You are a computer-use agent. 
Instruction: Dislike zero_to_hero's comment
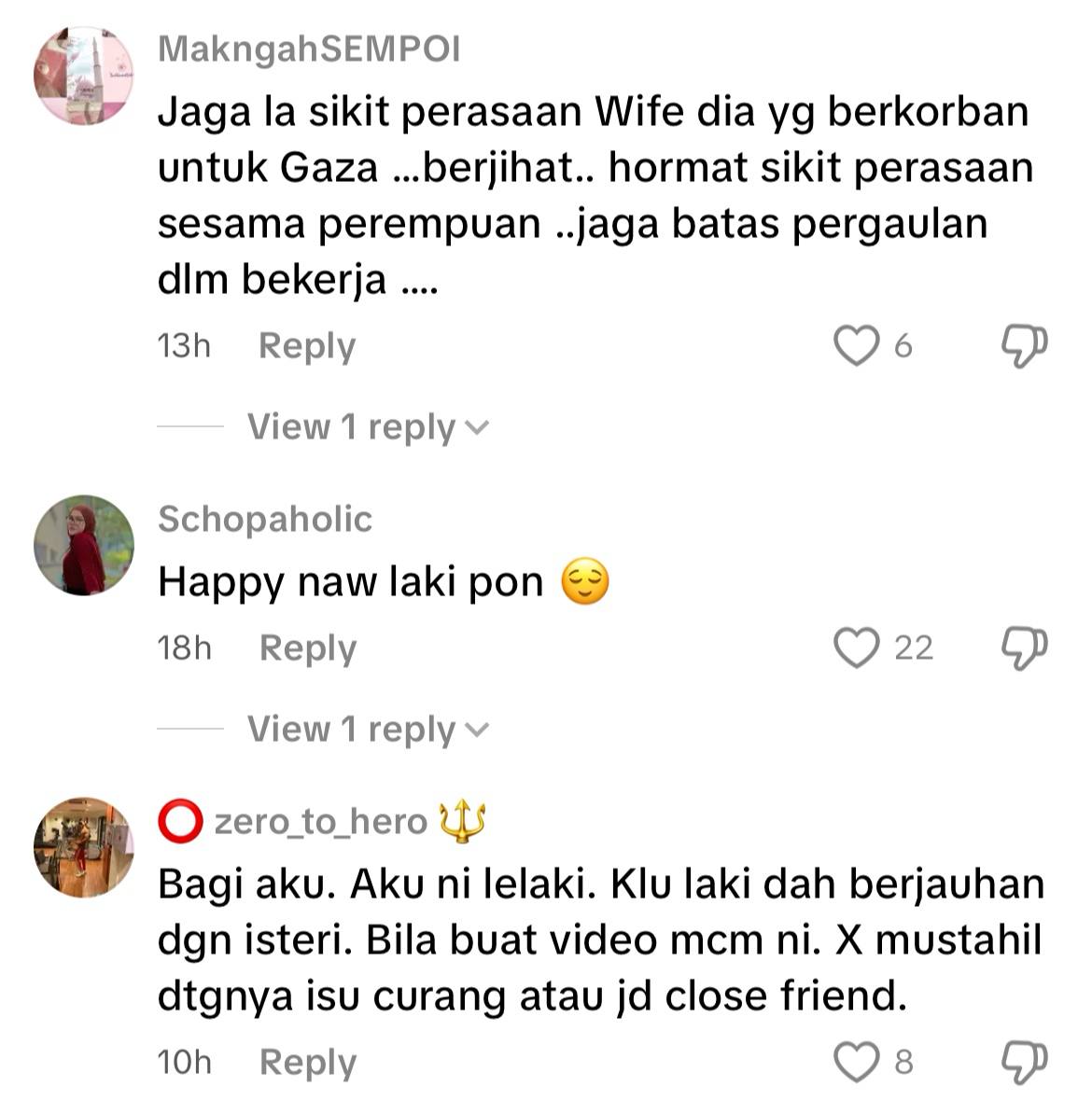pyautogui.click(x=1024, y=1062)
